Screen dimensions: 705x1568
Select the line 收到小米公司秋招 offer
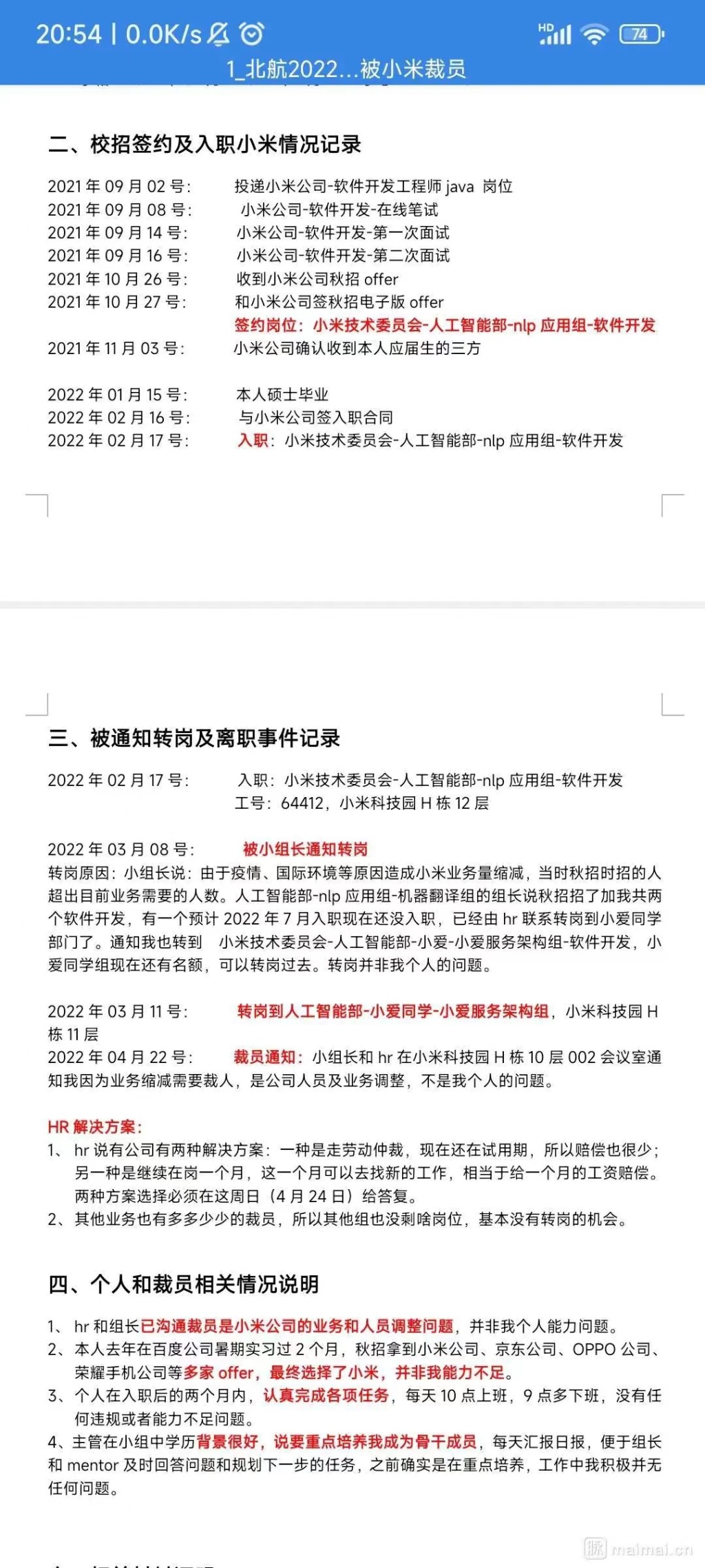[x=317, y=279]
